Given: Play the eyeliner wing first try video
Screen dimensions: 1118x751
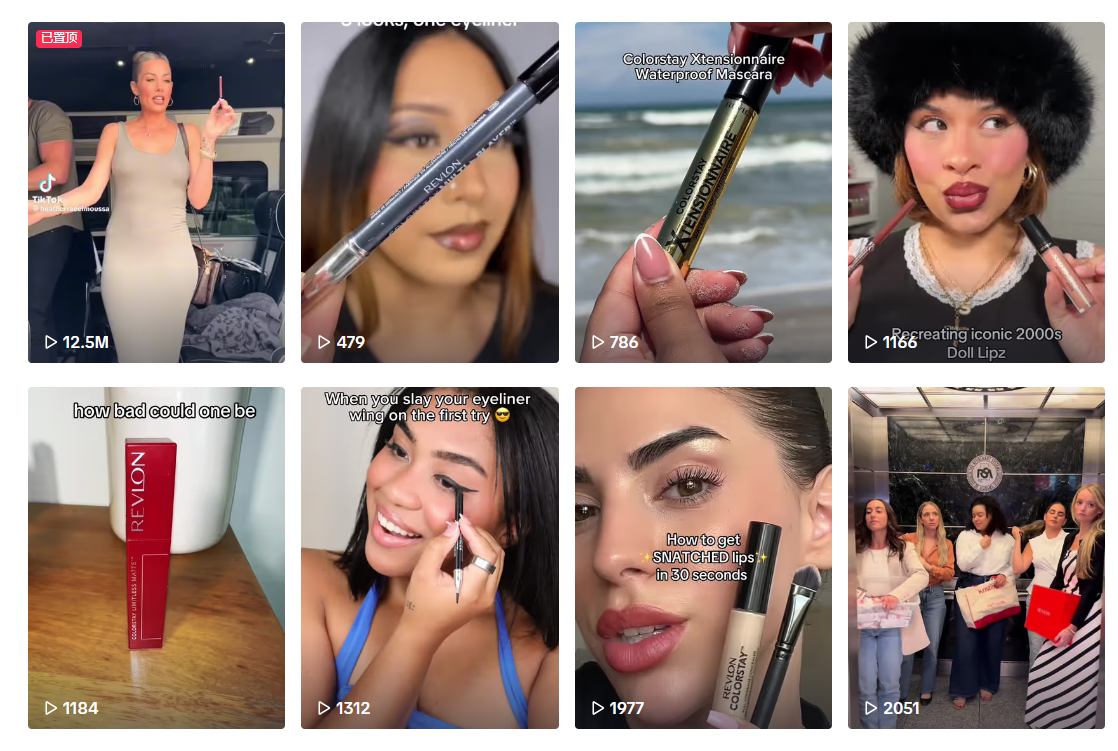Looking at the screenshot, I should pos(429,558).
